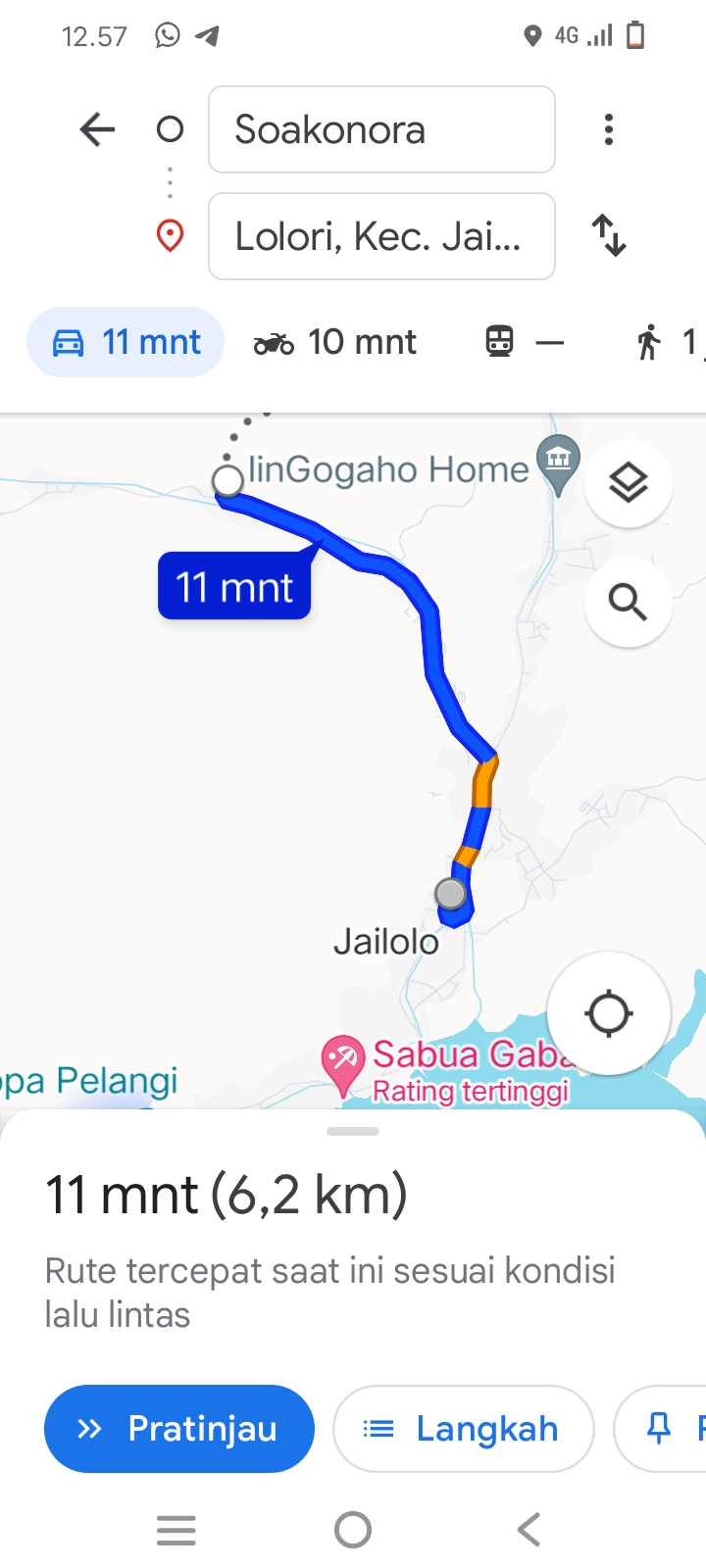Switch to walking travel mode
Image resolution: width=706 pixels, height=1568 pixels.
(668, 342)
